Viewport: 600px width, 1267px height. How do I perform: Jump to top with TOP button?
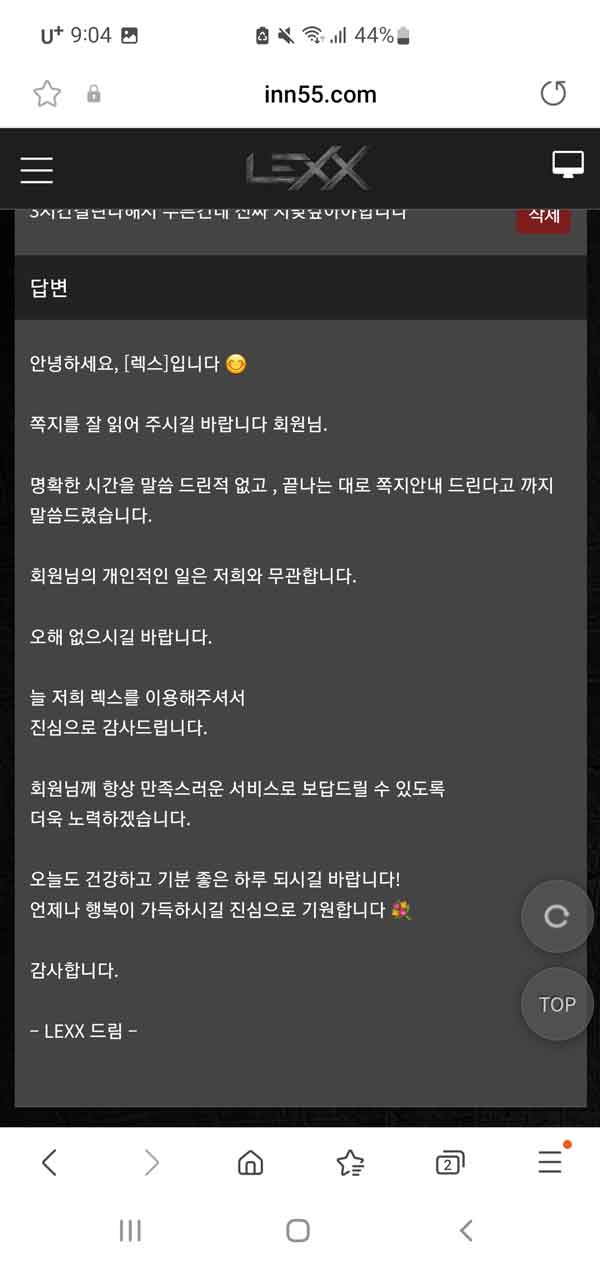tap(557, 1004)
